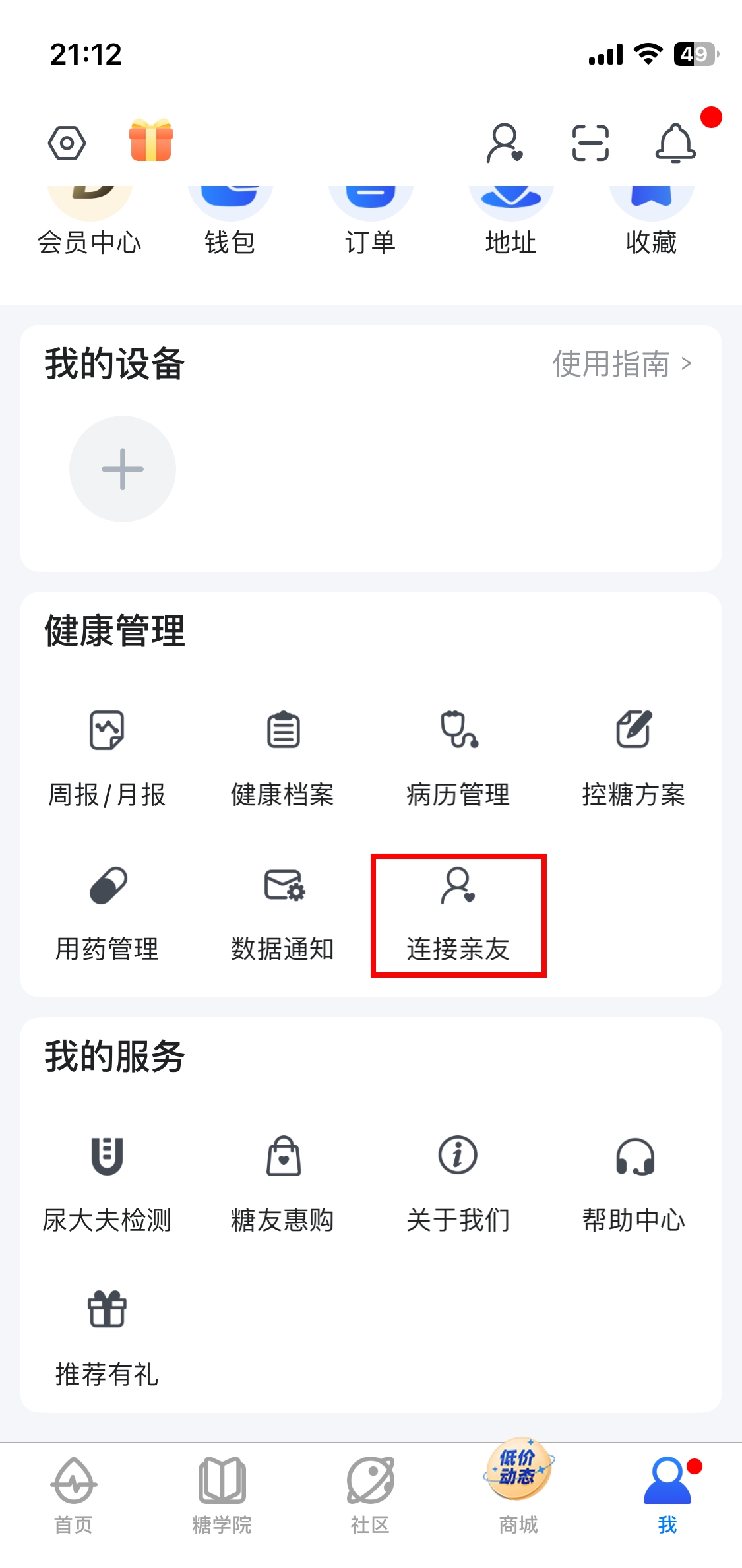Open 病历管理

click(458, 759)
